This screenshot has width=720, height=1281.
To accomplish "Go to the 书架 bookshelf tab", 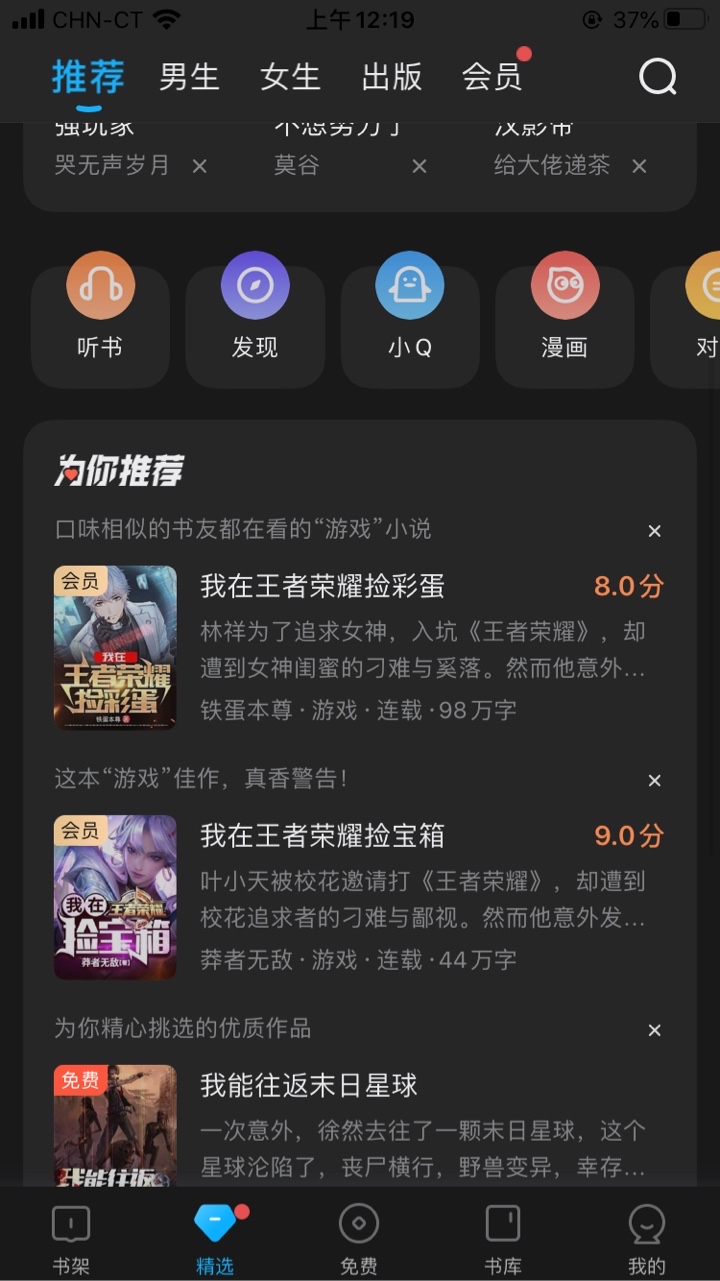I will click(x=71, y=1240).
